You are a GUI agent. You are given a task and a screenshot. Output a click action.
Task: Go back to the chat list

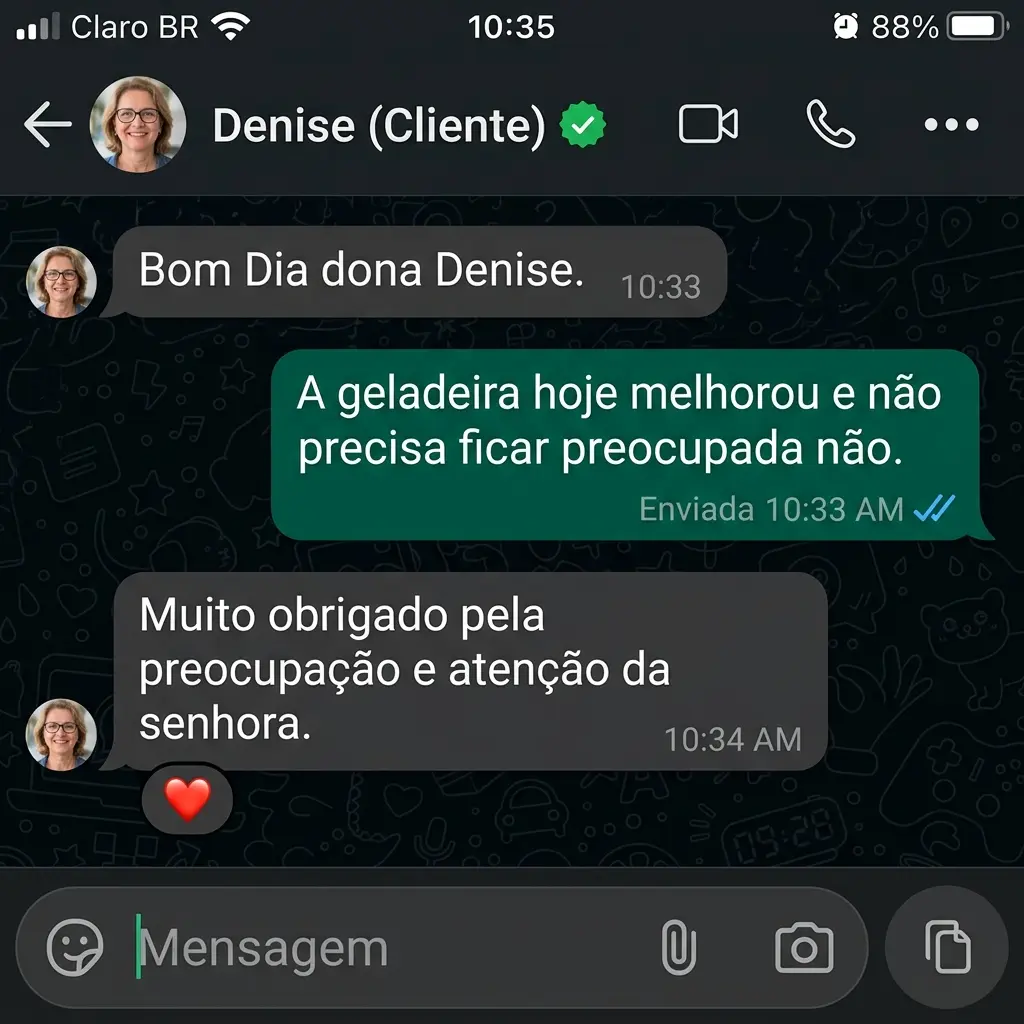coord(47,125)
